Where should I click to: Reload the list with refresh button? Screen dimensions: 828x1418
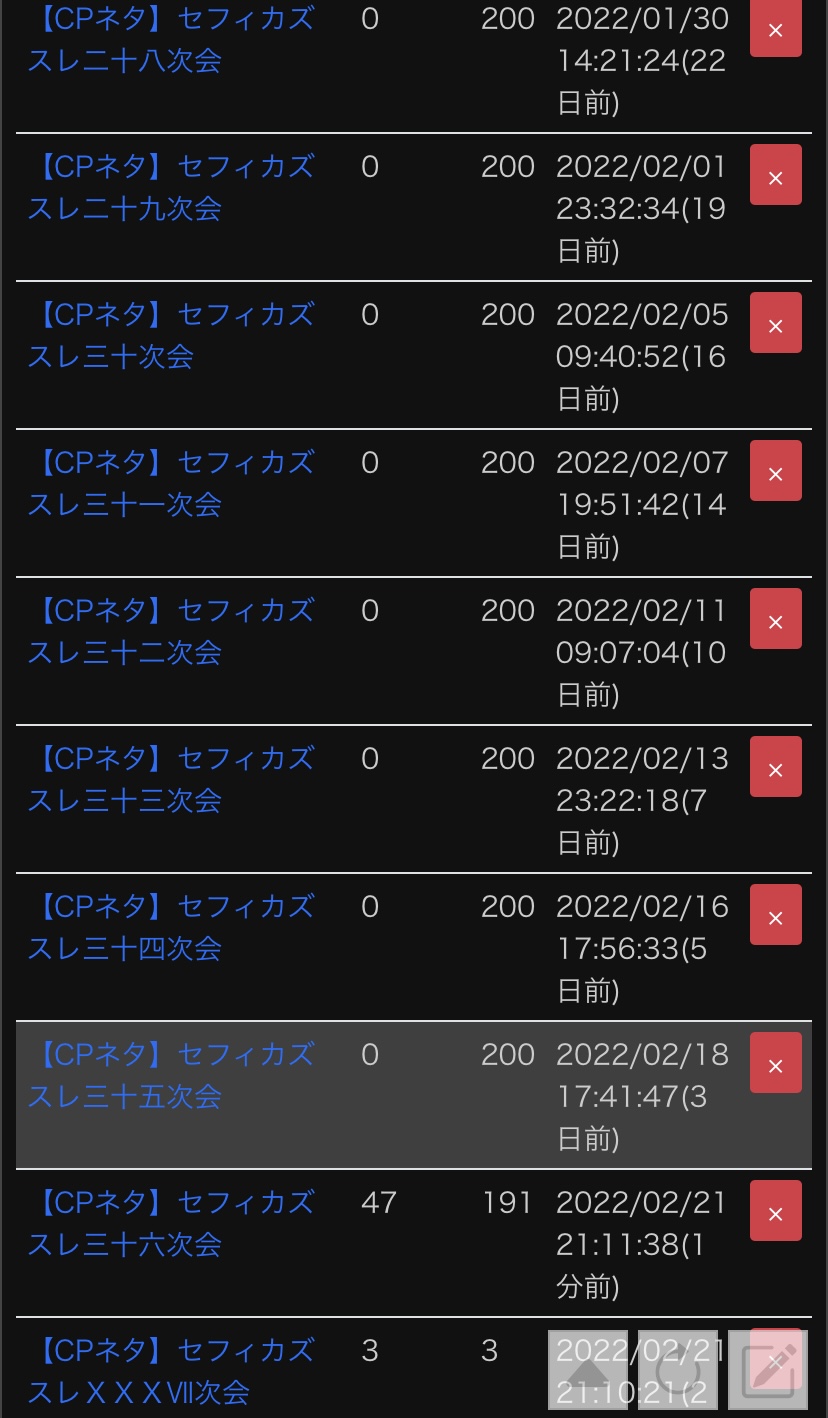pyautogui.click(x=678, y=1370)
